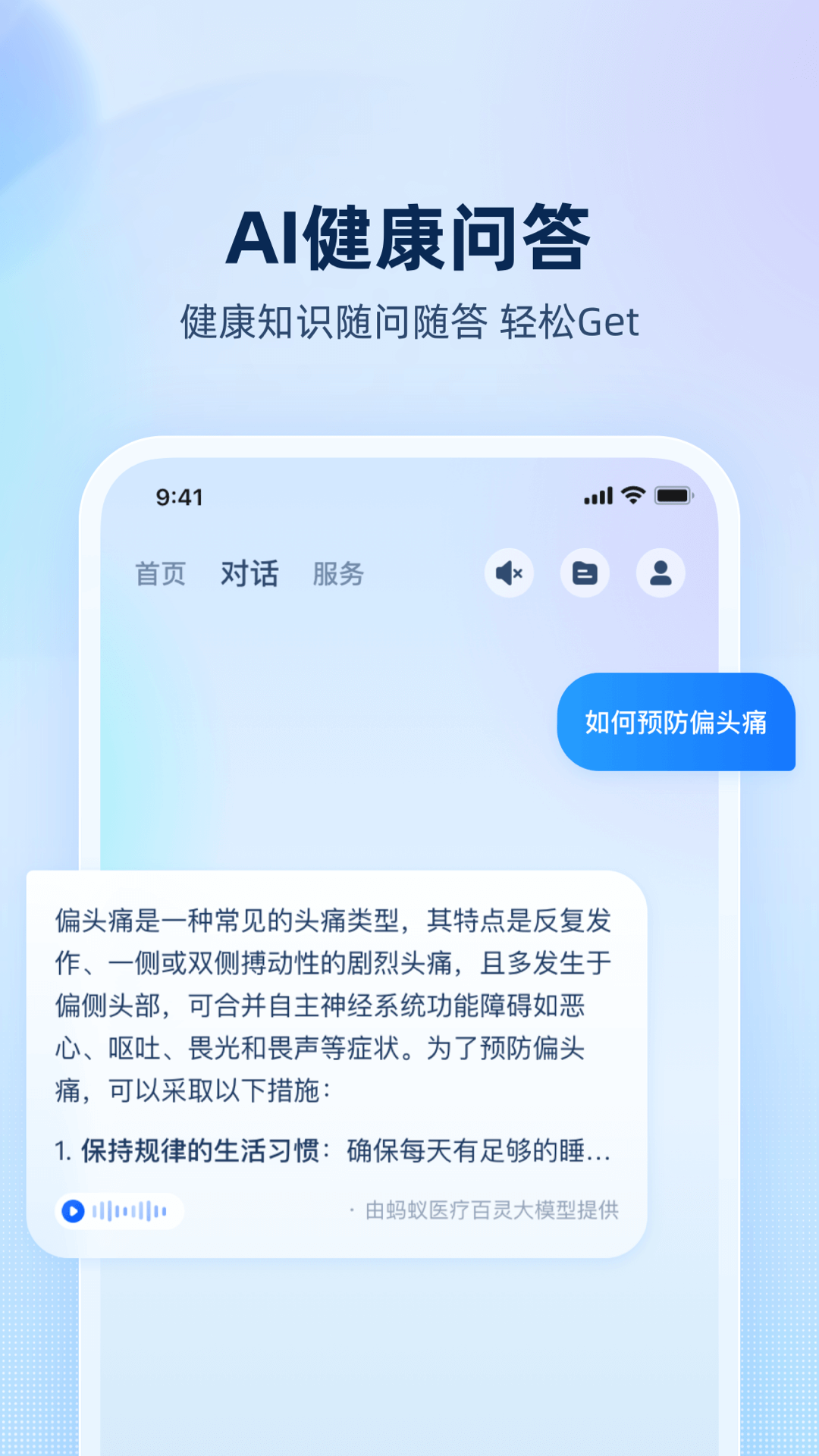Tap the AI健康问答 headline

(409, 236)
